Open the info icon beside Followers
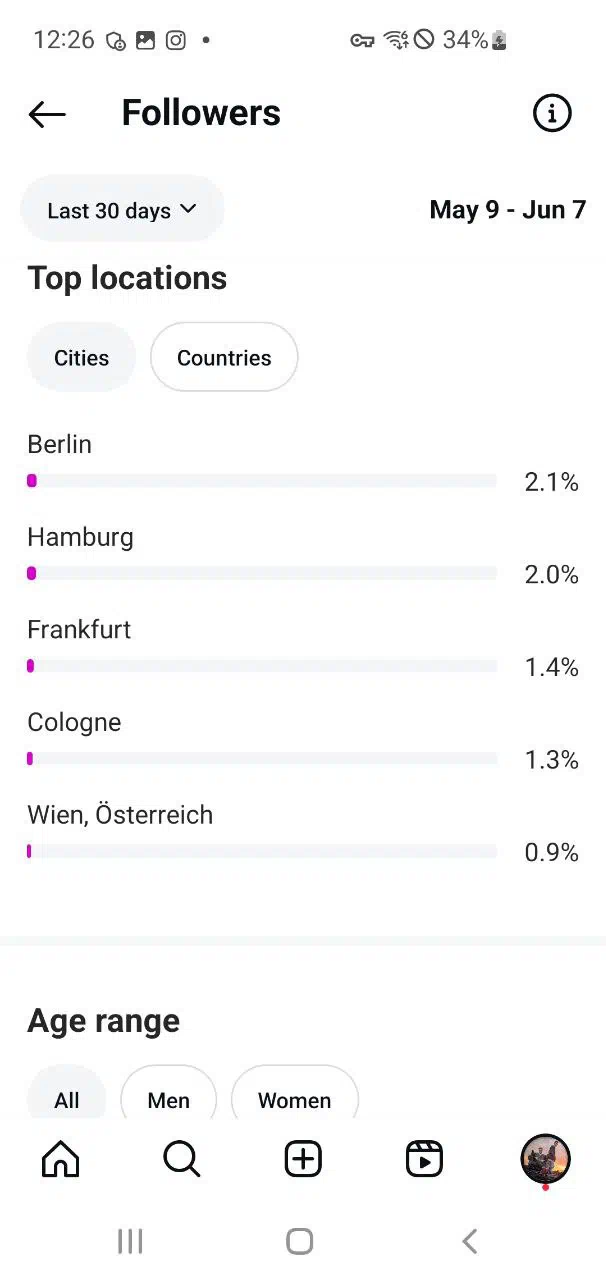The width and height of the screenshot is (606, 1280). 552,113
